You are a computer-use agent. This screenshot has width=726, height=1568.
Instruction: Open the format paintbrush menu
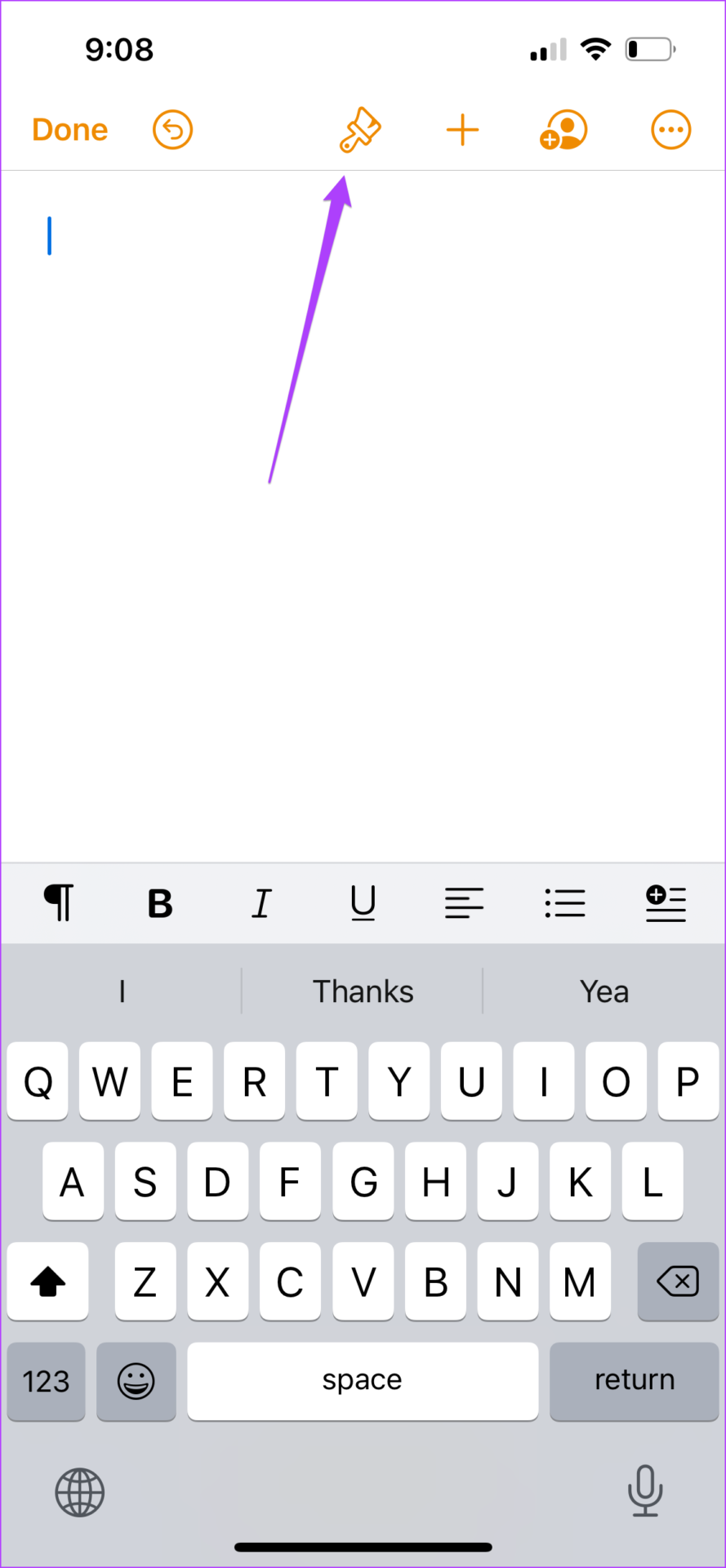pos(360,130)
